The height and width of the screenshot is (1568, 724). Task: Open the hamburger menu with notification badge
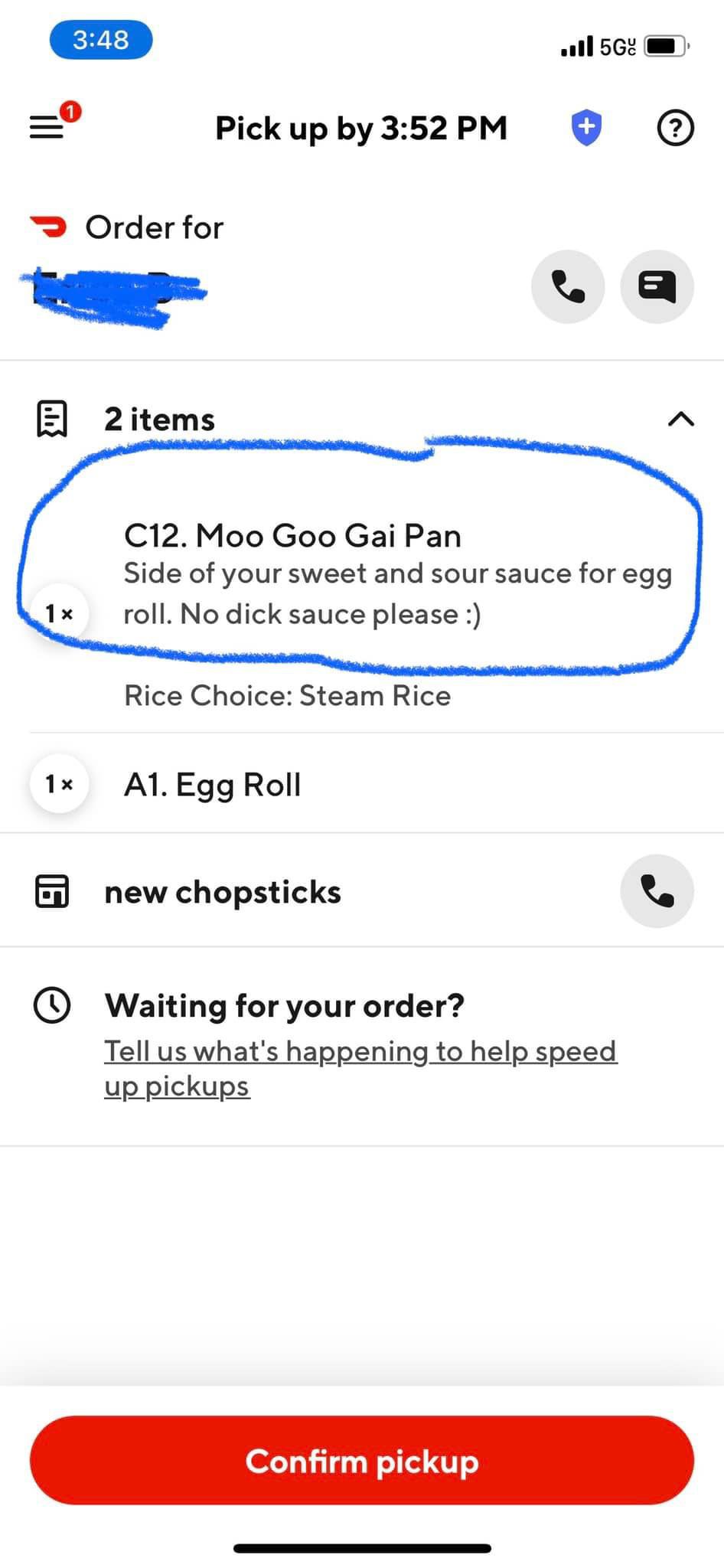(47, 126)
